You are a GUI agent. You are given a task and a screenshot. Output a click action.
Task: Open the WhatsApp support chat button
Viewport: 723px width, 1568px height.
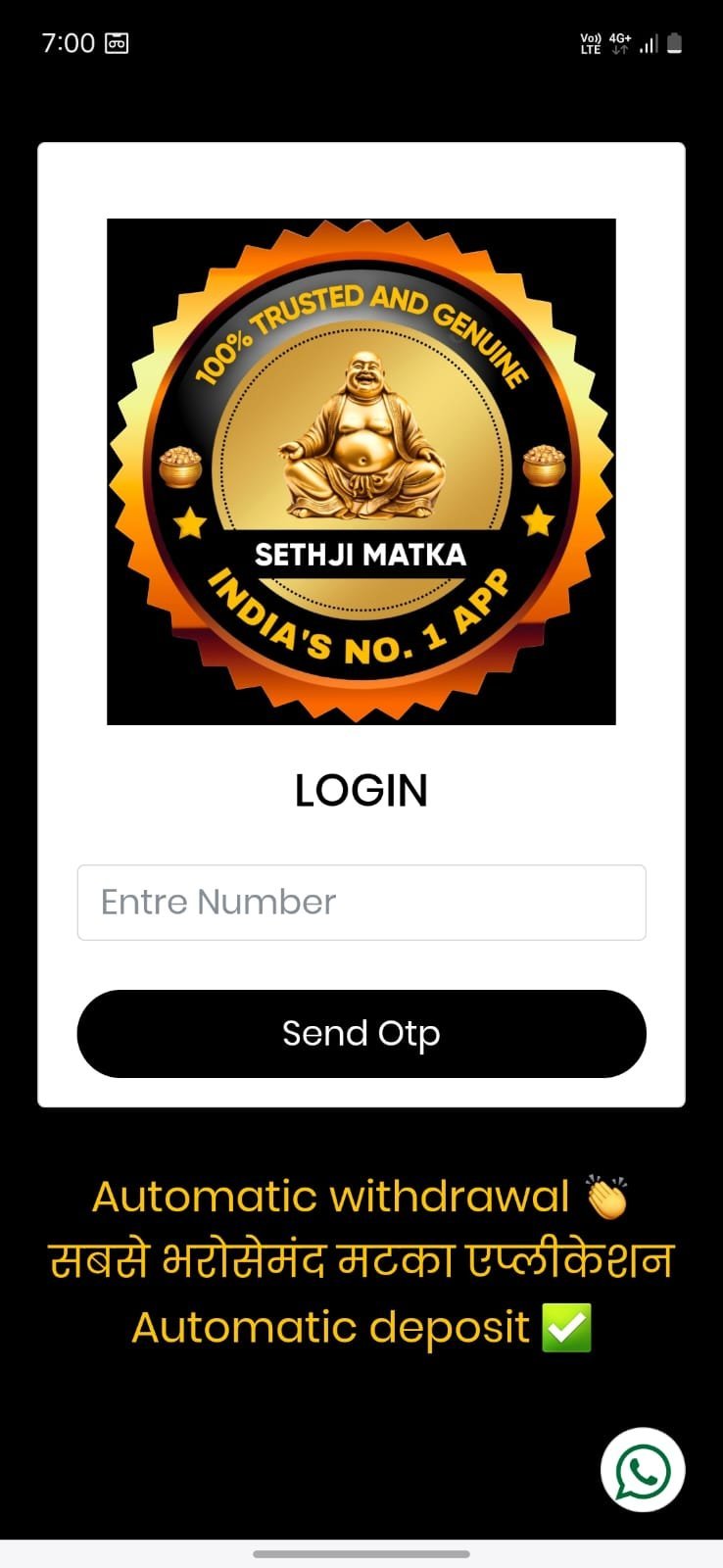pyautogui.click(x=643, y=1470)
